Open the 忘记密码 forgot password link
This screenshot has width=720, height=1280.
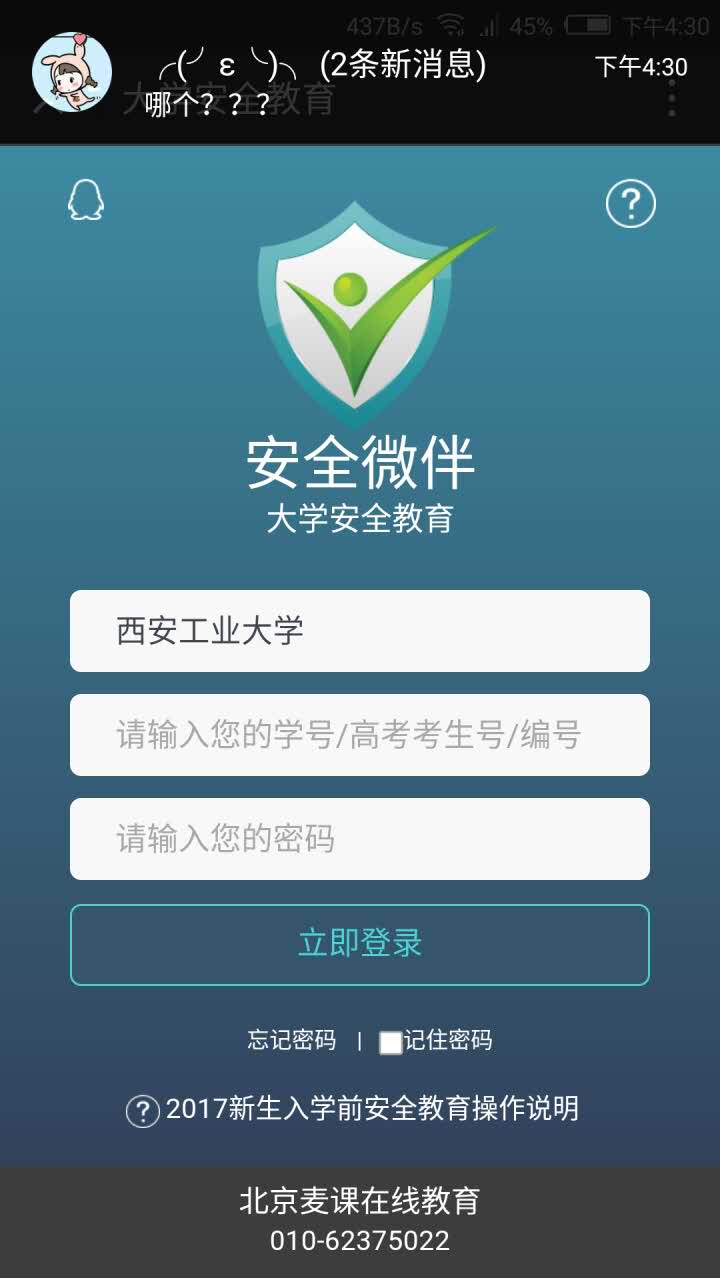click(292, 1040)
